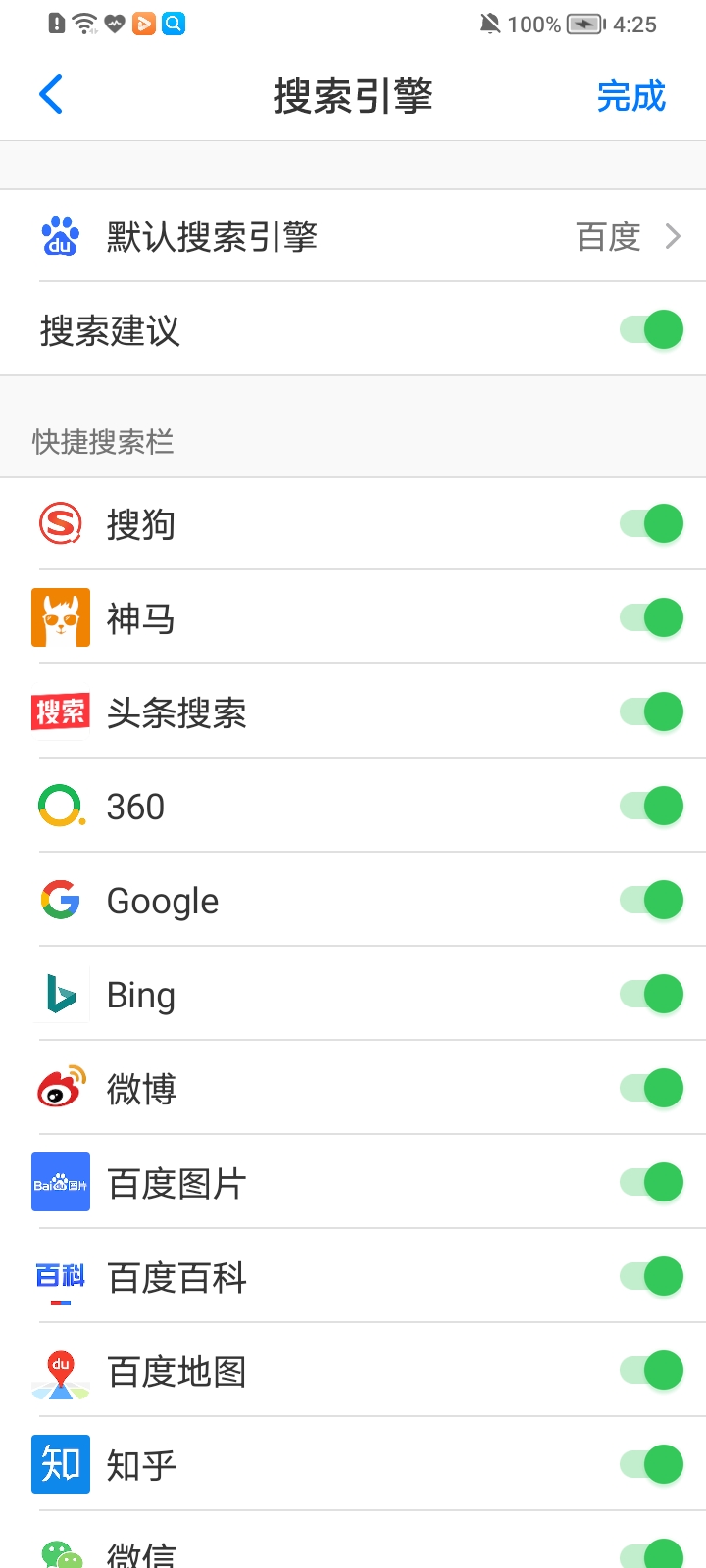The image size is (706, 1568).
Task: Open 默认搜索引擎 setting row
Action: click(x=353, y=236)
